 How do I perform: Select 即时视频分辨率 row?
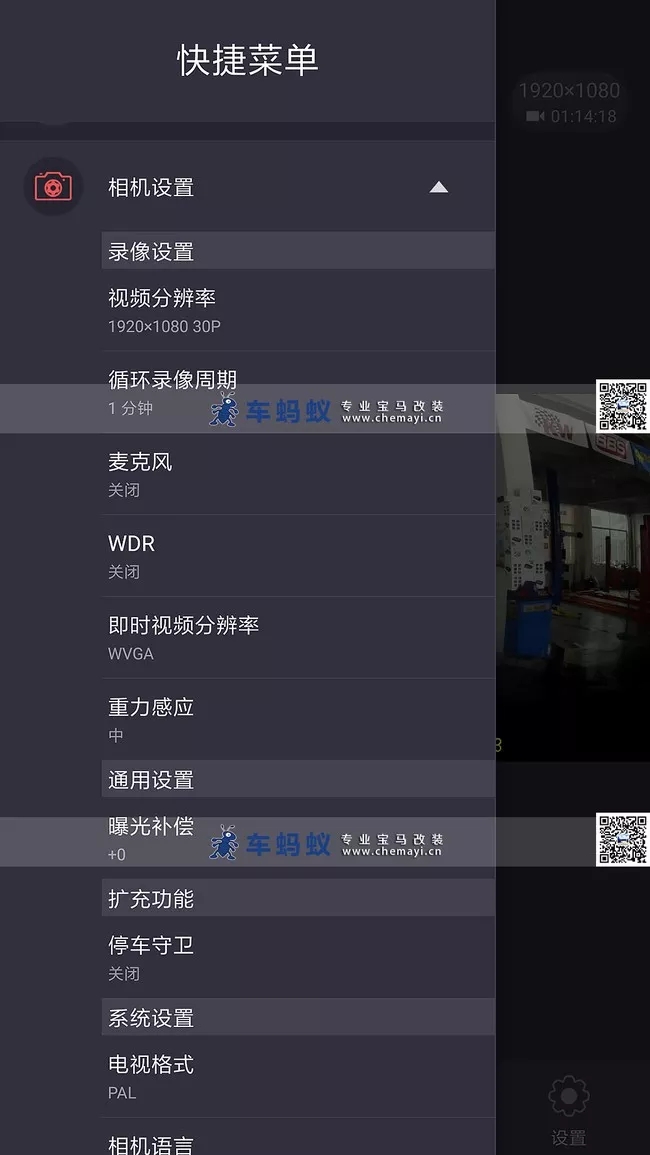(x=298, y=638)
